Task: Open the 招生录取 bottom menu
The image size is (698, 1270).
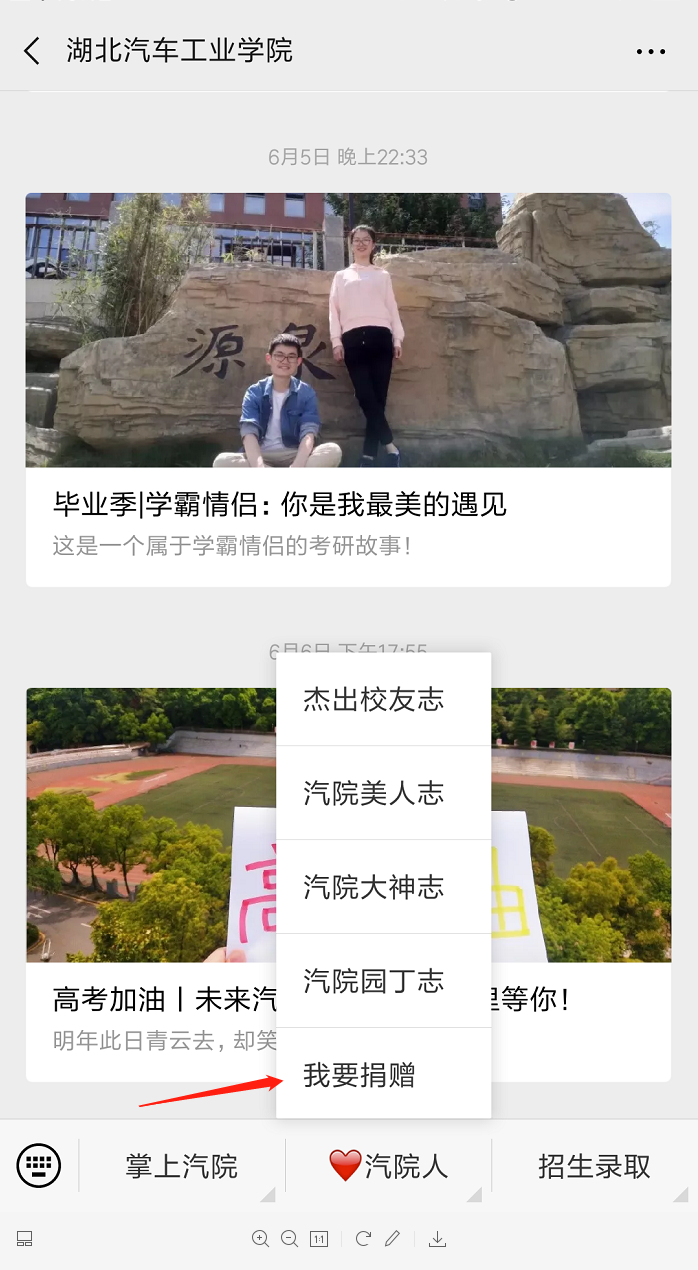Action: (x=594, y=1166)
